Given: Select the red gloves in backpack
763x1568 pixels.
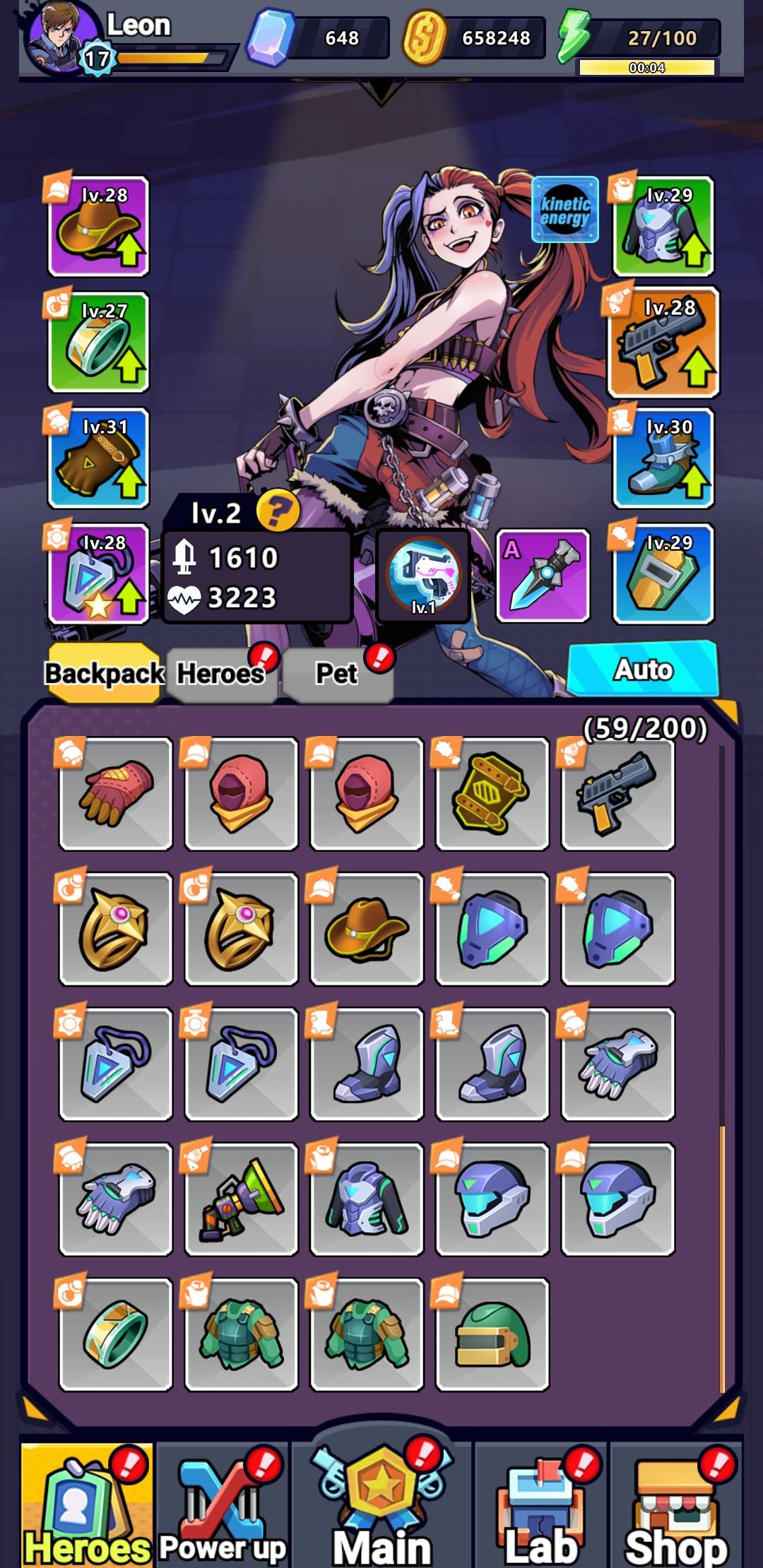Looking at the screenshot, I should tap(115, 793).
